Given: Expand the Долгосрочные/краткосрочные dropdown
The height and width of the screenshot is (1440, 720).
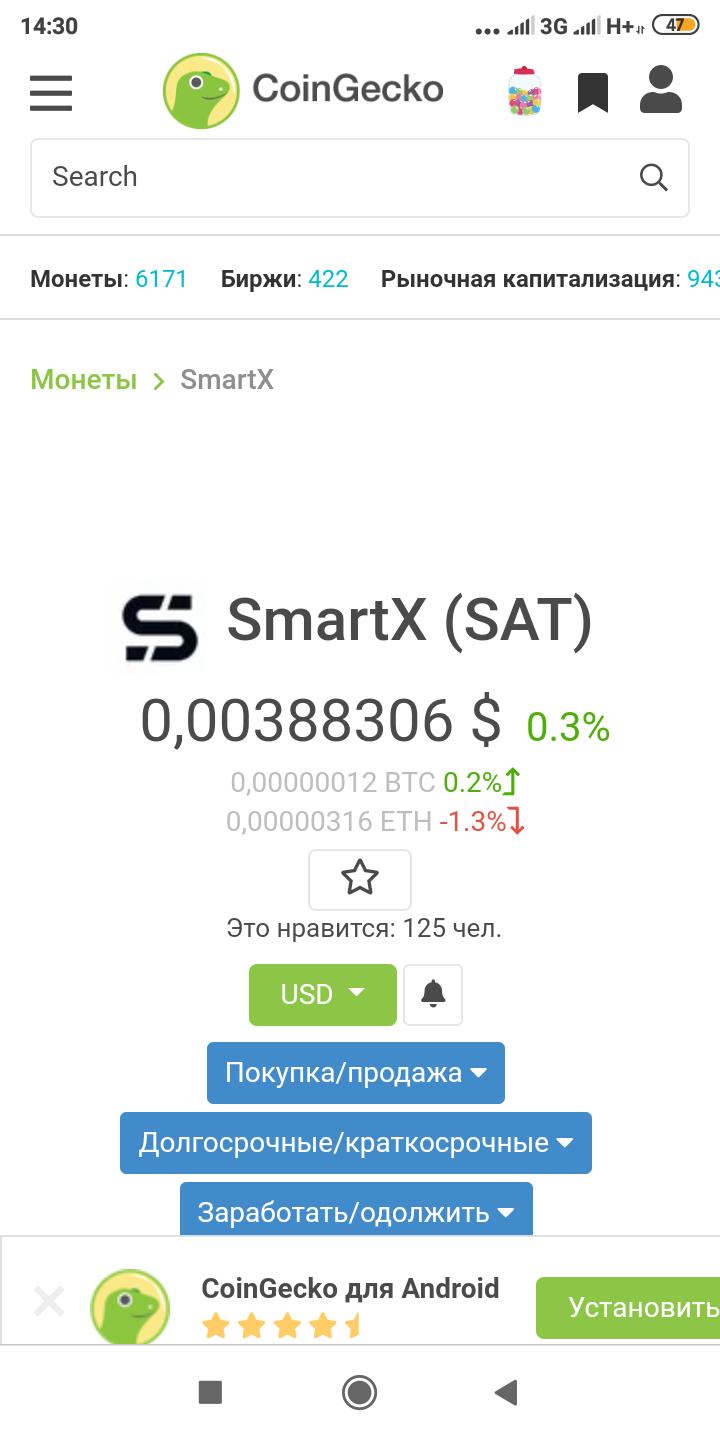Looking at the screenshot, I should click(355, 1143).
